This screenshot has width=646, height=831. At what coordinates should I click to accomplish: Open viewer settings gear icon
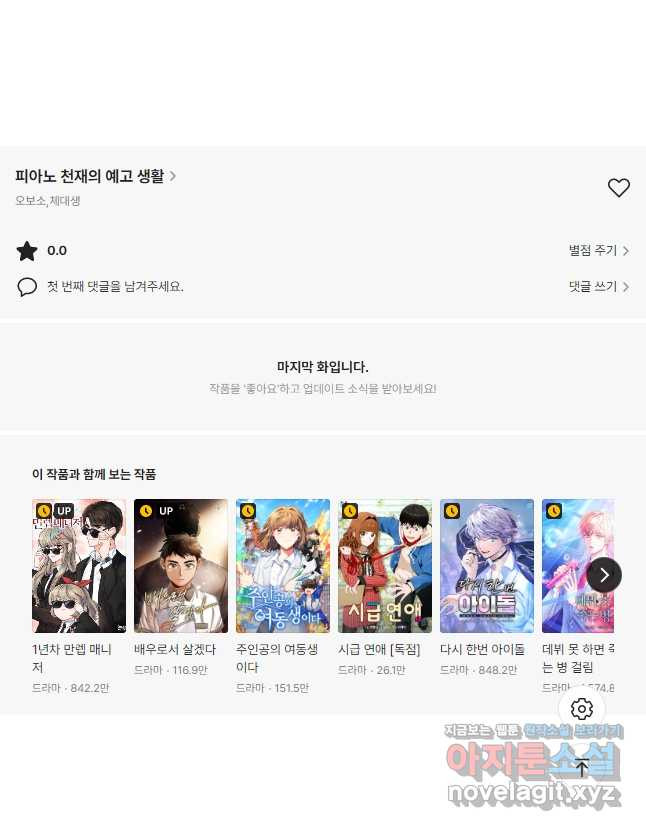tap(582, 709)
